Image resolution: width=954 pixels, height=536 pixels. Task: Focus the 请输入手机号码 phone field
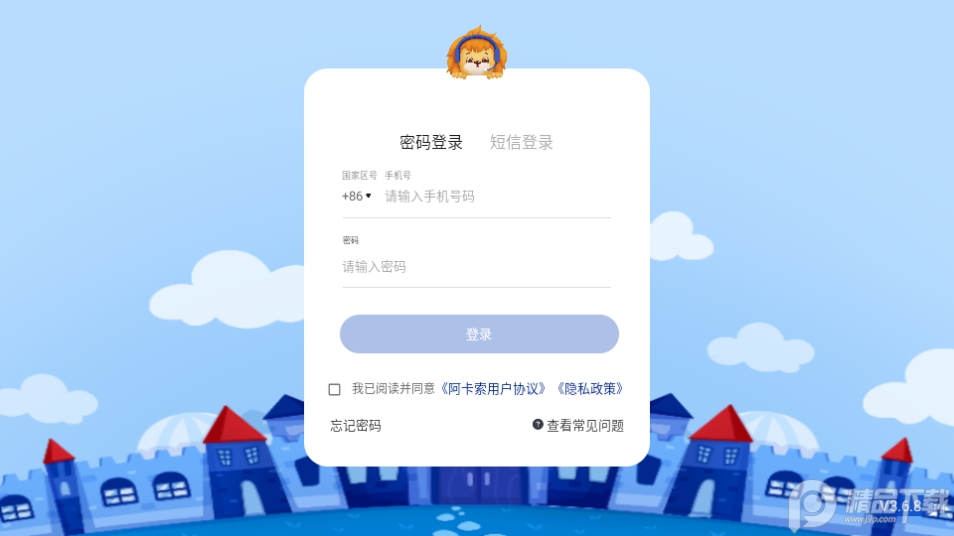(495, 196)
